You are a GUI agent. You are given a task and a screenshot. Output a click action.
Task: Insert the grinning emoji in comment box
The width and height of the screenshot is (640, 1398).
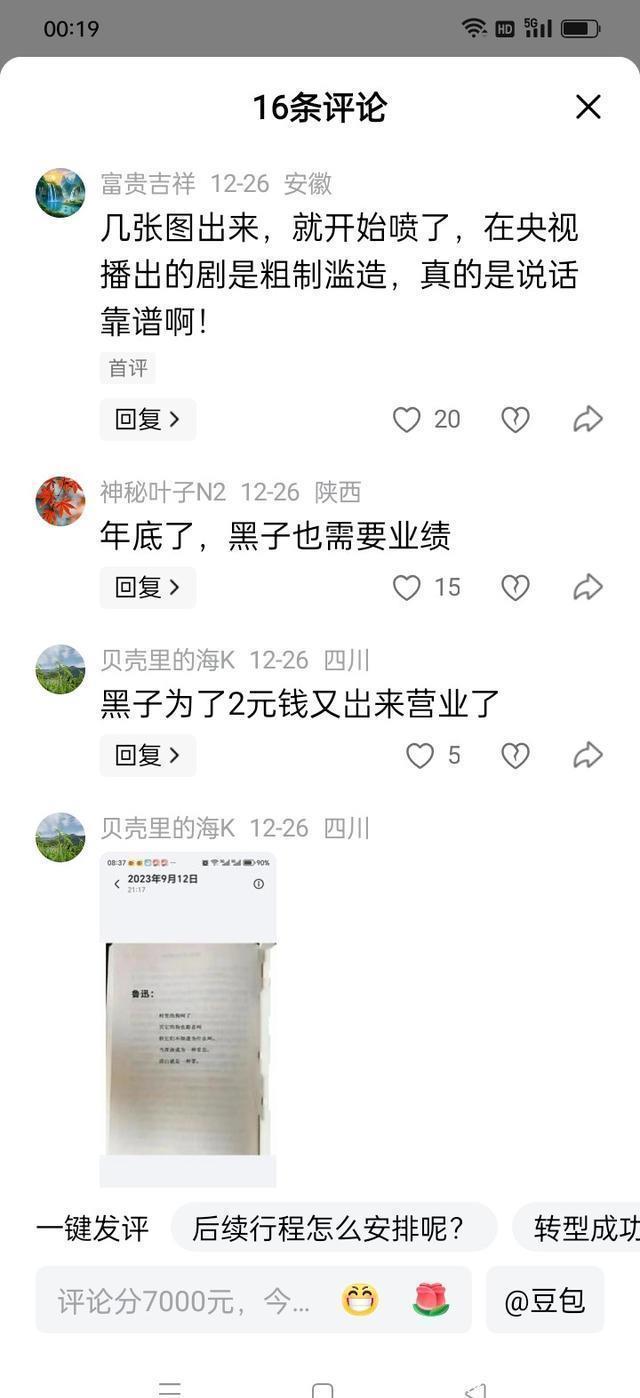[x=359, y=1300]
